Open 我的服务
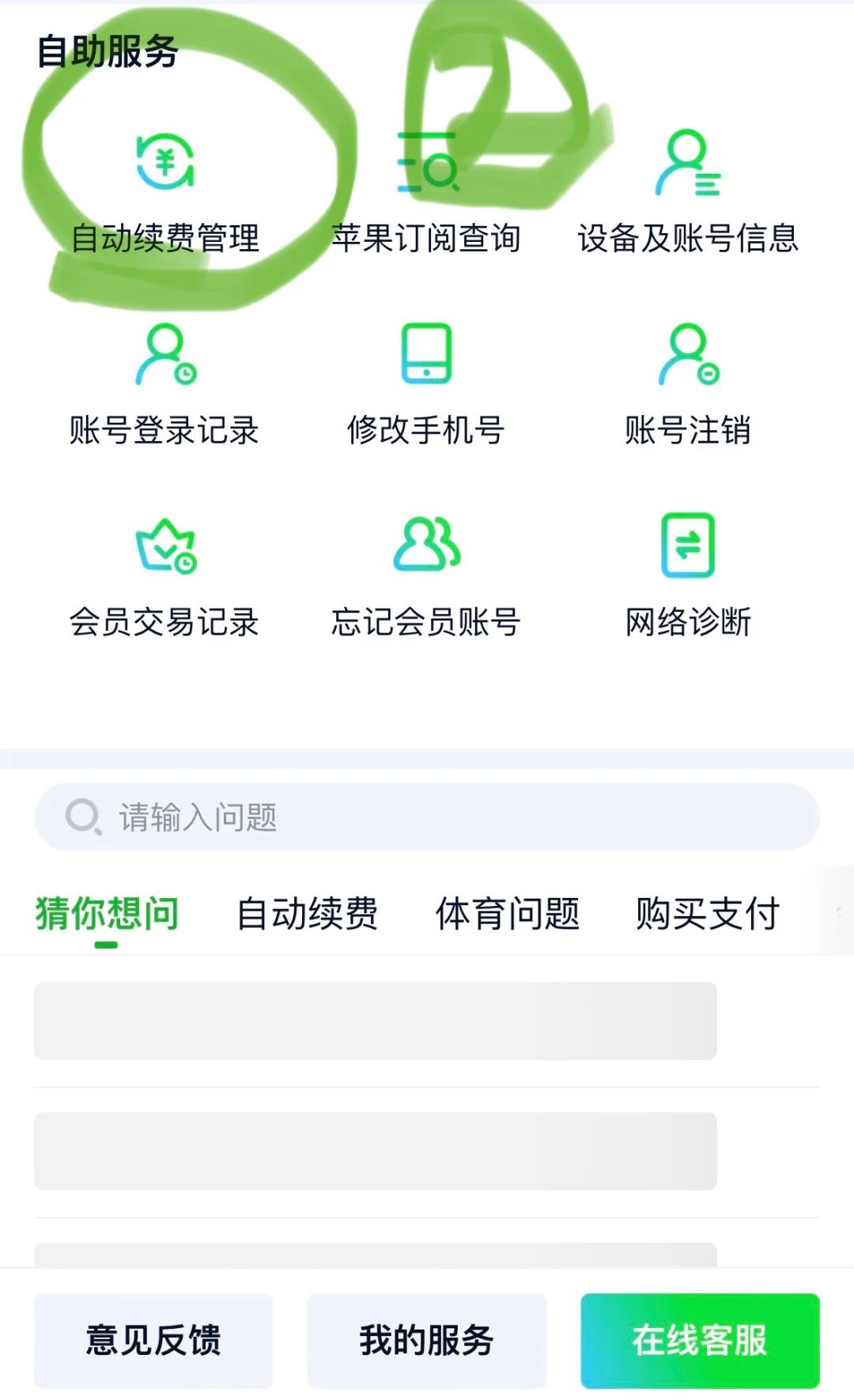This screenshot has width=854, height=1400. tap(427, 1341)
